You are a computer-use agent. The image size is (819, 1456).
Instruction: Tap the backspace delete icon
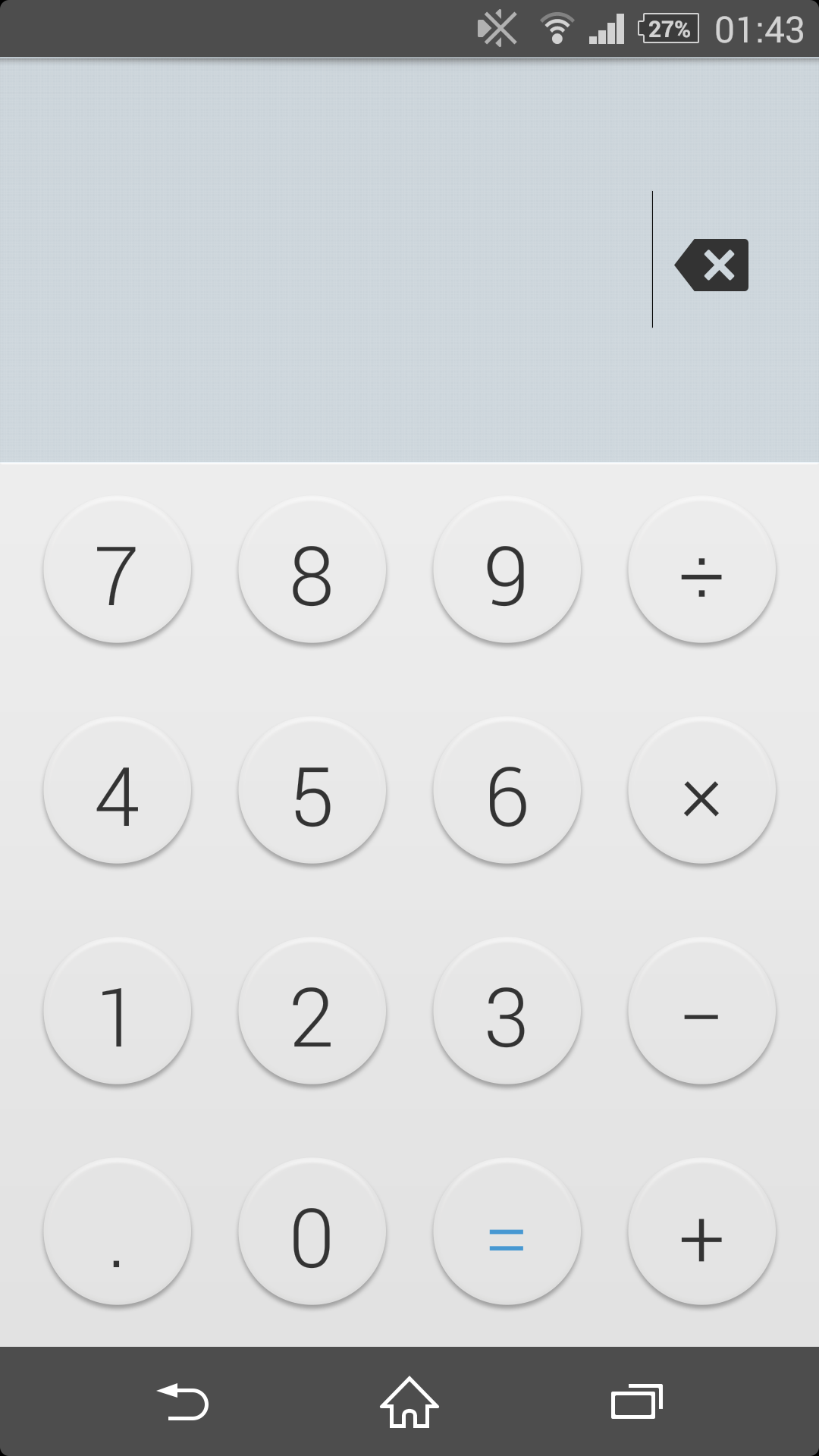pos(711,265)
